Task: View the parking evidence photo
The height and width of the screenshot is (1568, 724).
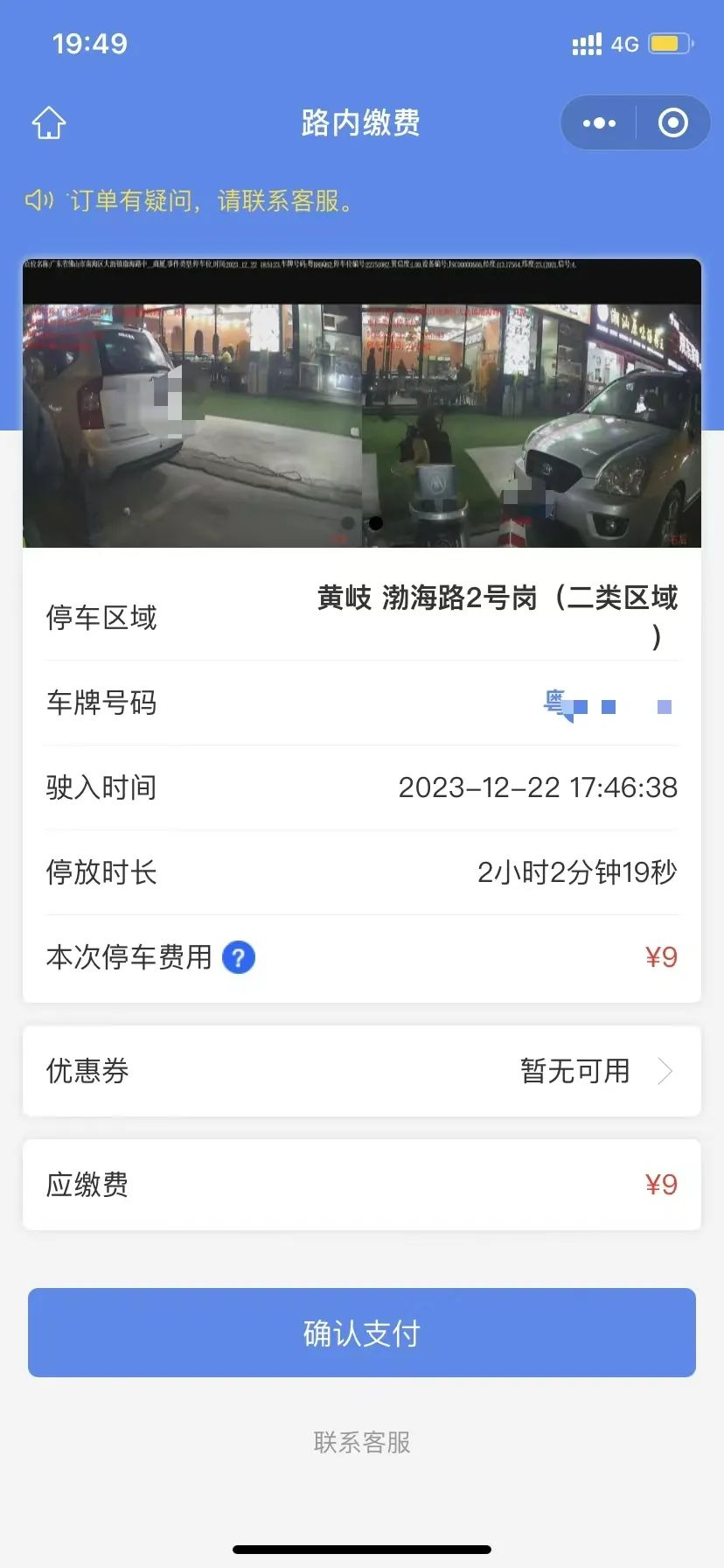Action: [x=362, y=403]
